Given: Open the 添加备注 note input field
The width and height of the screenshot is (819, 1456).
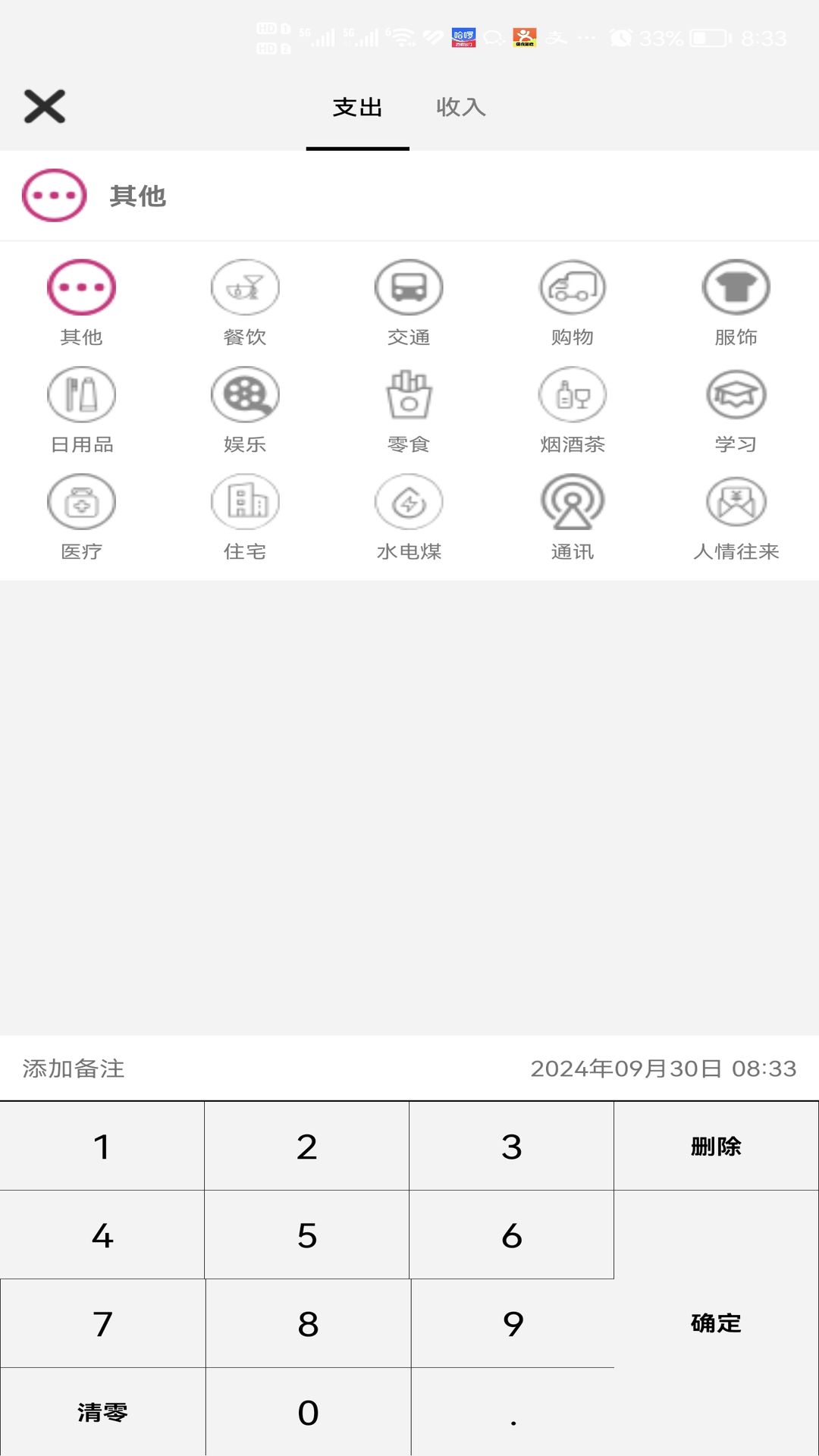Looking at the screenshot, I should (74, 1069).
